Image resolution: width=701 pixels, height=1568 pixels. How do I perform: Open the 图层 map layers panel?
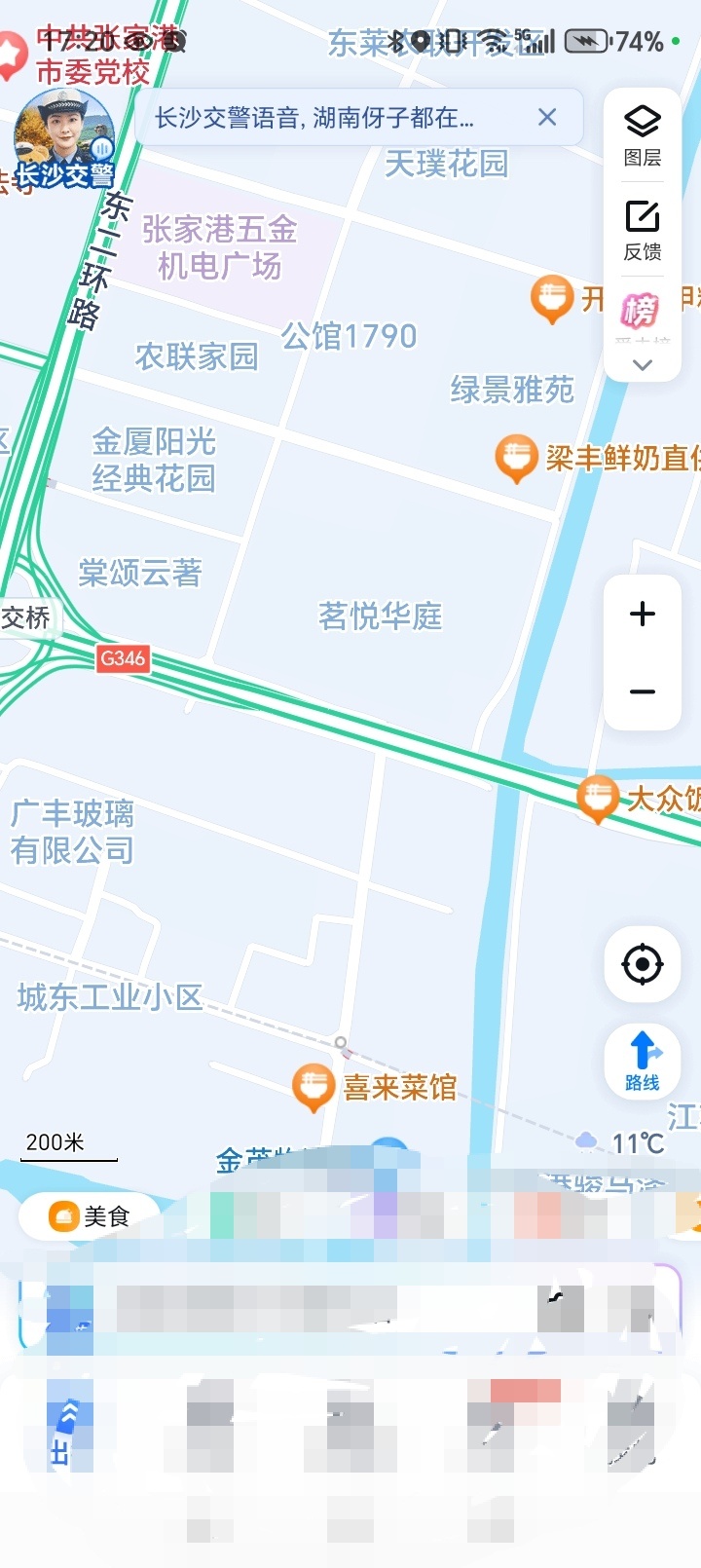(643, 135)
